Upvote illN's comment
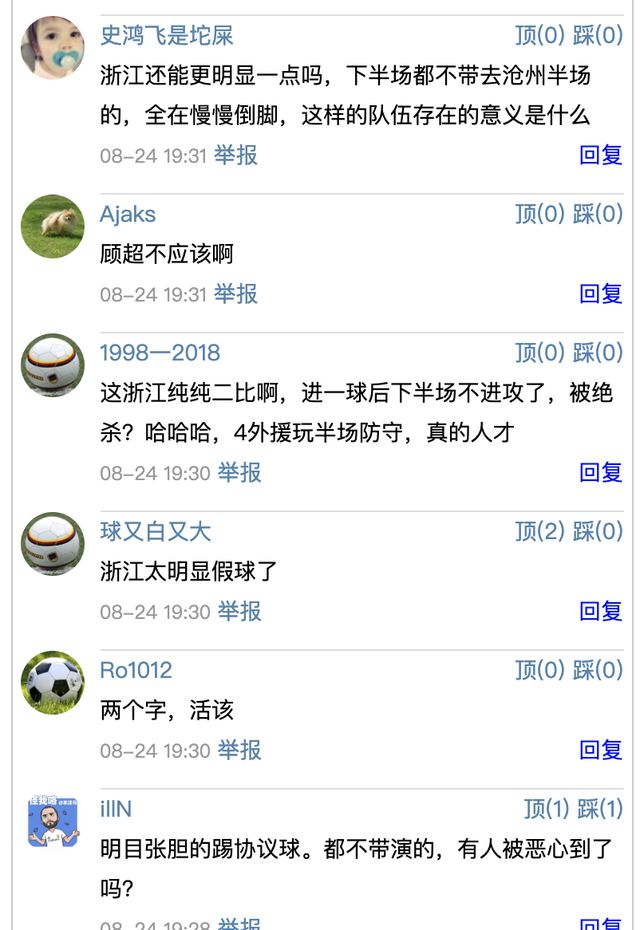 (547, 809)
